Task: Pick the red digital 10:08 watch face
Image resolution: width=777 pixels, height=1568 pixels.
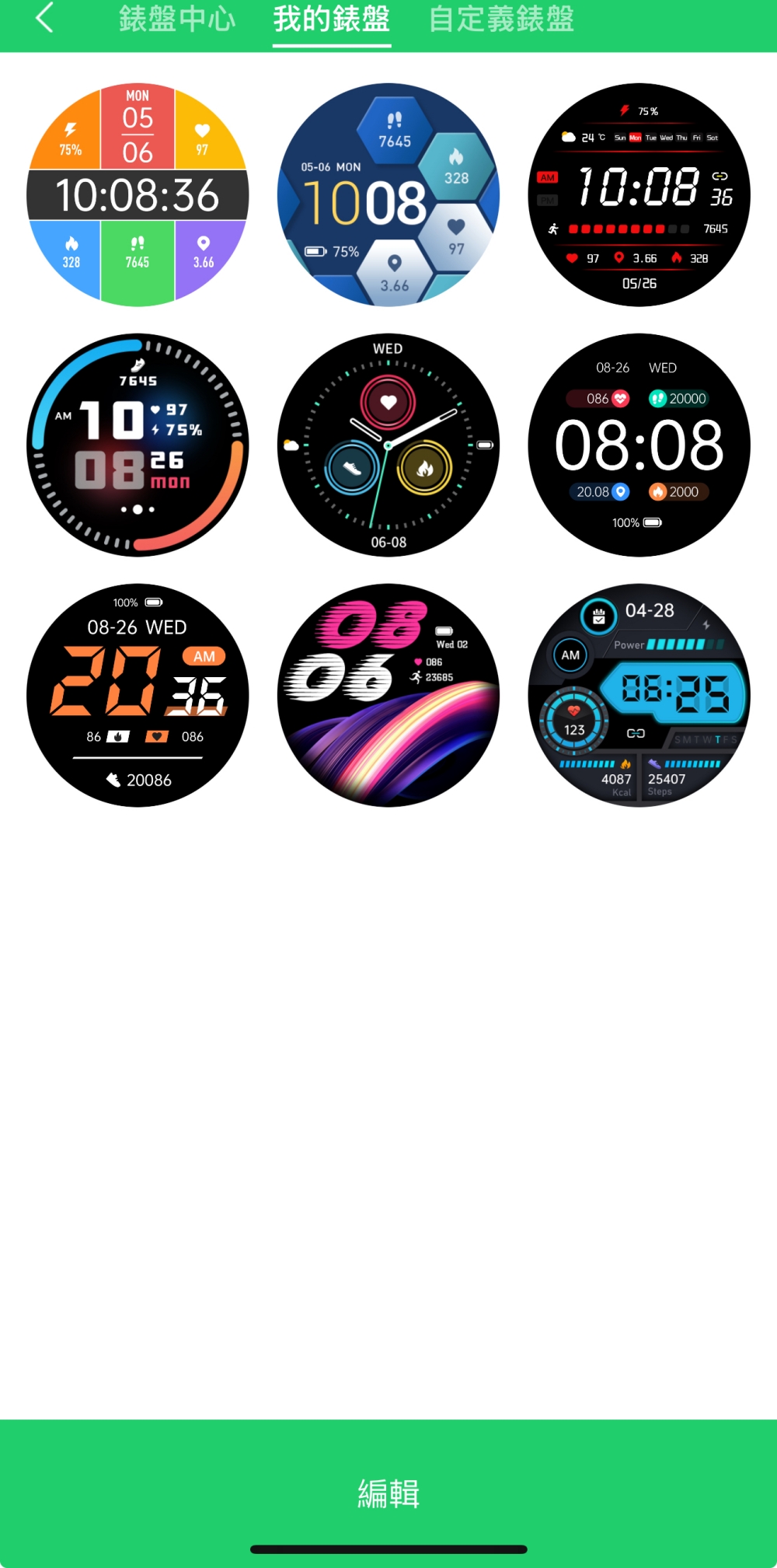Action: coord(639,194)
